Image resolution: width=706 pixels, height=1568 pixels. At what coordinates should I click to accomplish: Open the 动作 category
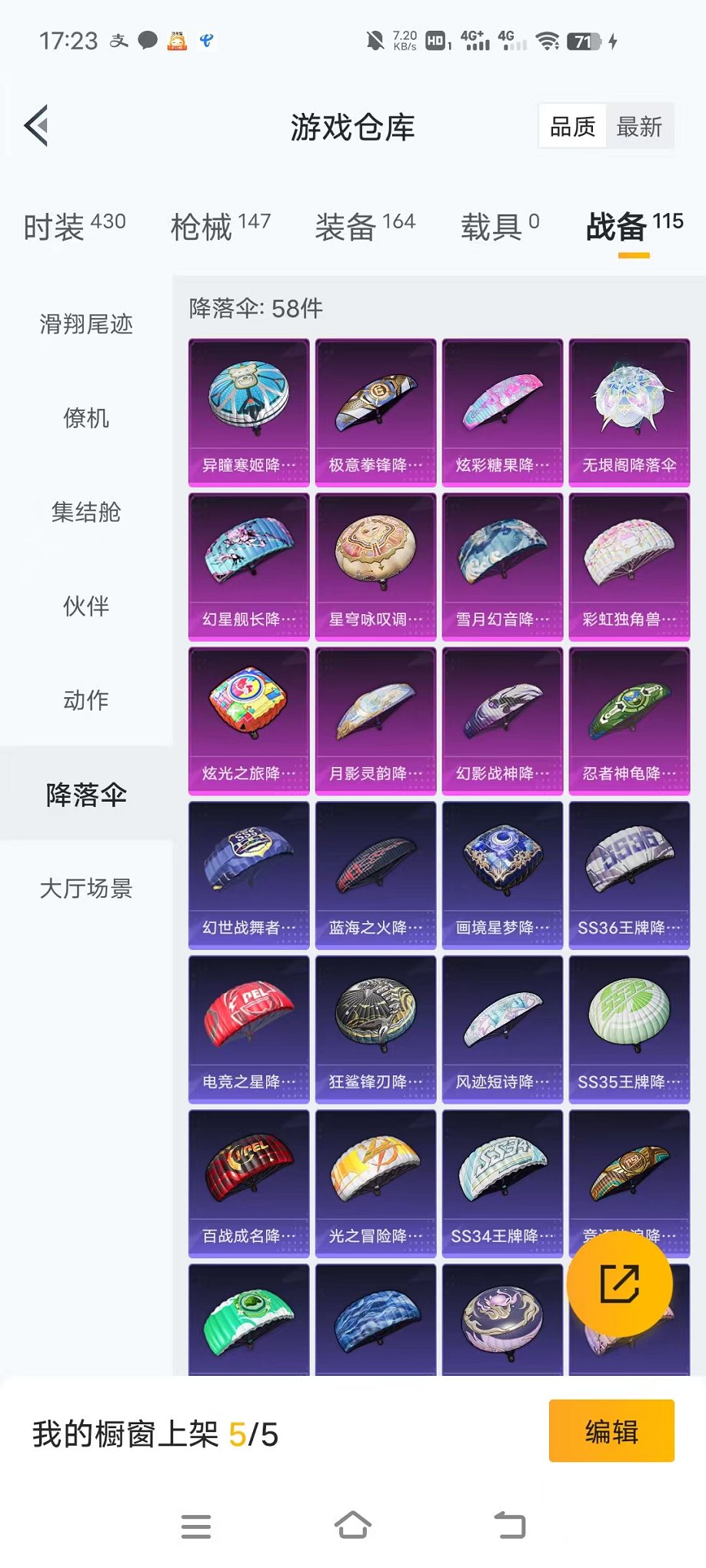86,700
